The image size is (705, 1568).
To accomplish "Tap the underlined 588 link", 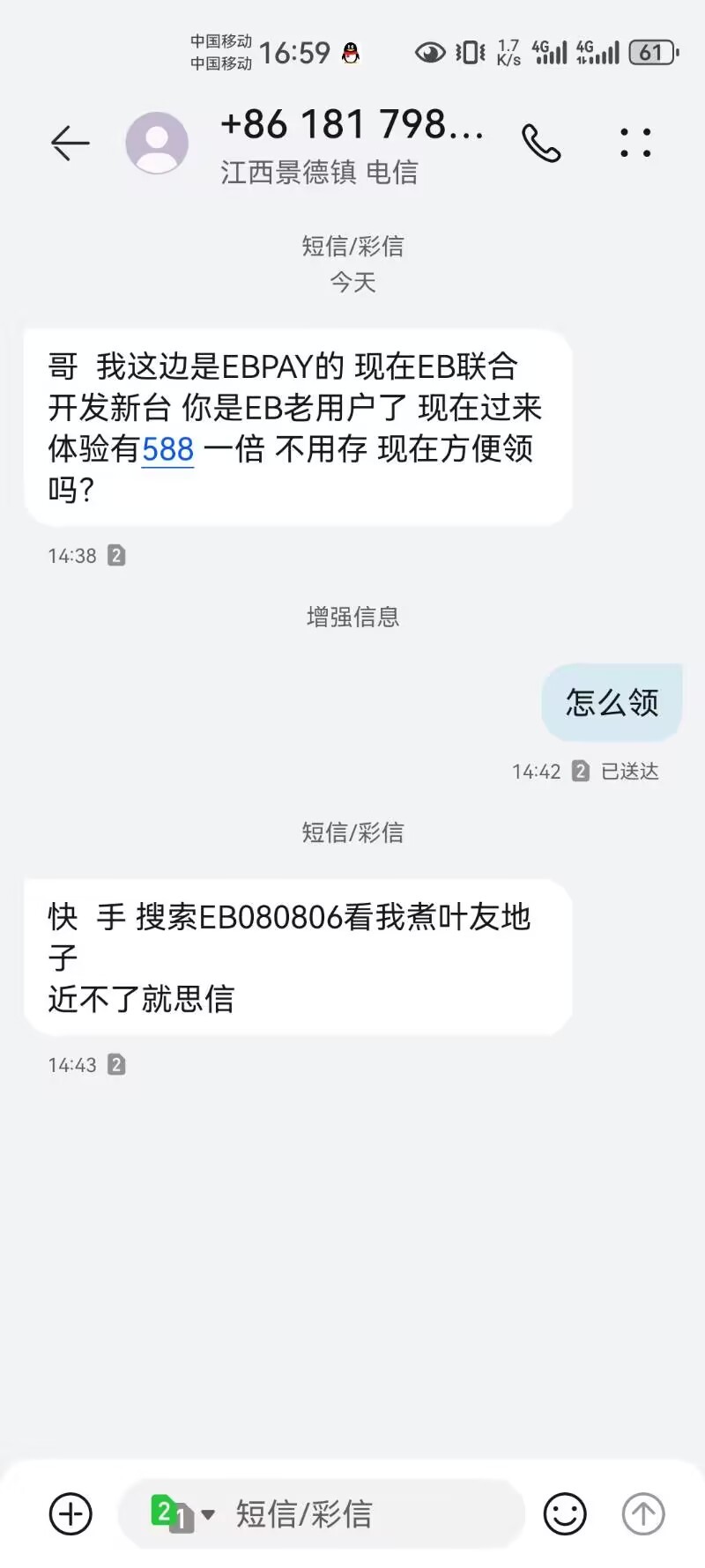I will tap(167, 449).
